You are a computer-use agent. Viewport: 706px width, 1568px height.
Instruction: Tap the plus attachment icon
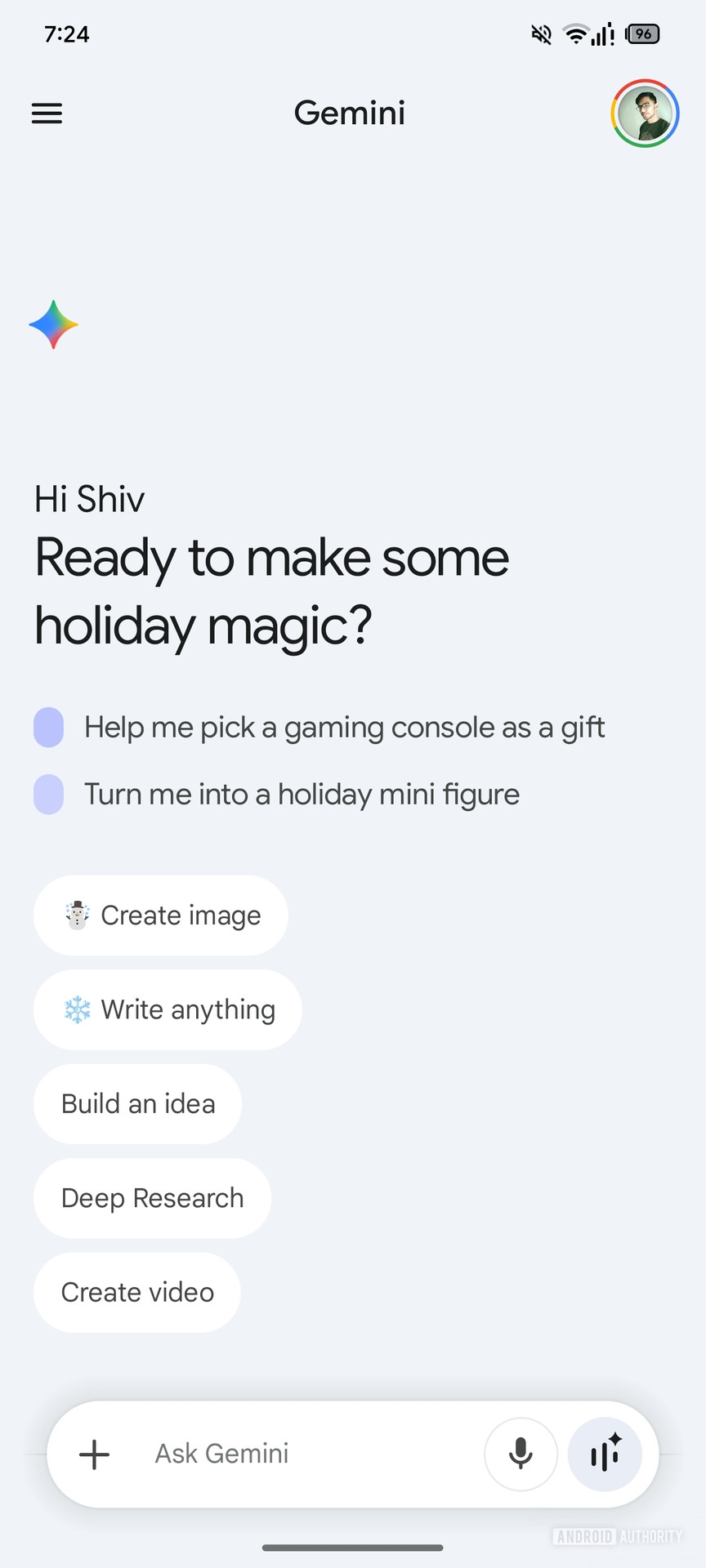pos(94,1454)
